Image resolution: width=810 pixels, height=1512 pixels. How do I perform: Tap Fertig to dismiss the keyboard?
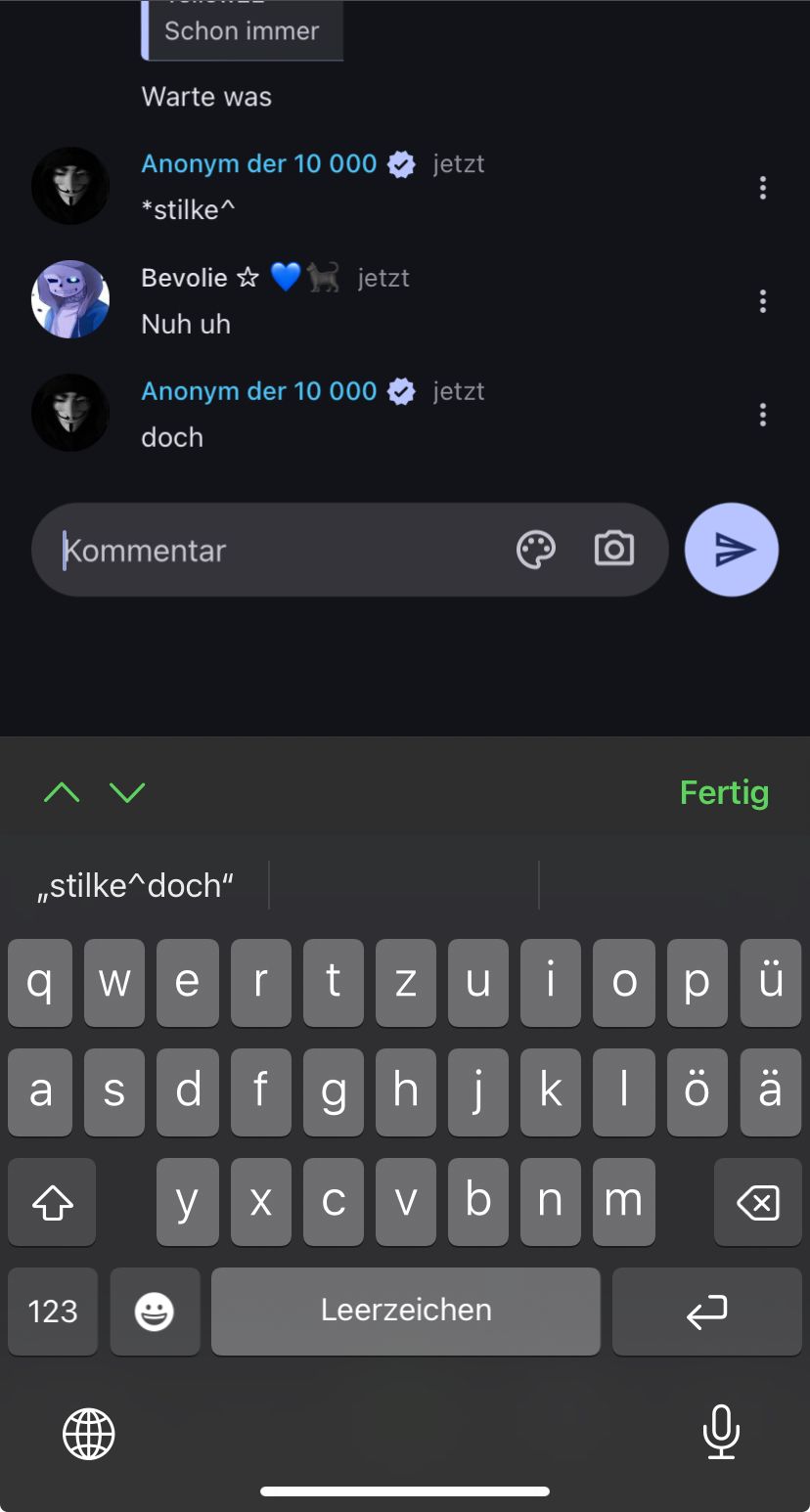tap(725, 792)
